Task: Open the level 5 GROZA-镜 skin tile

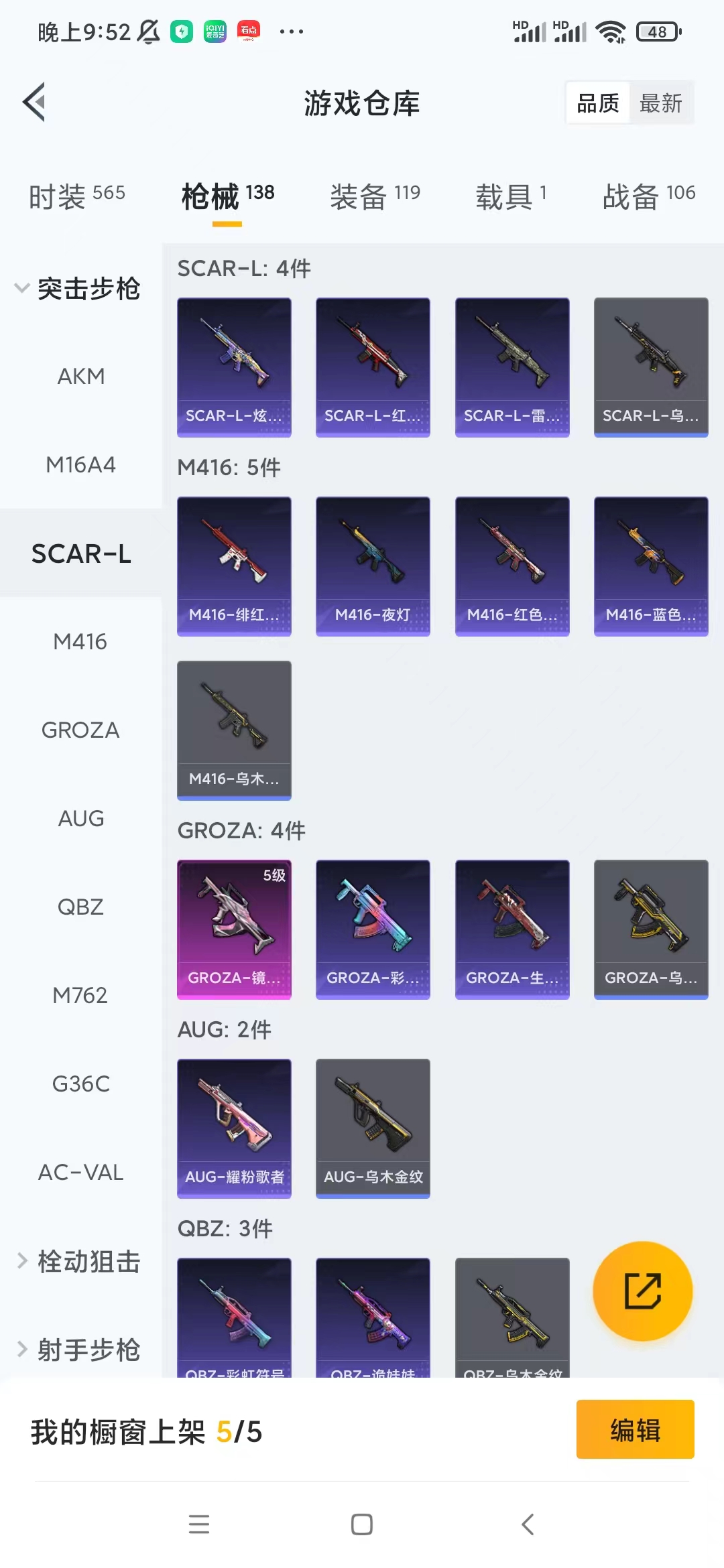Action: 234,929
